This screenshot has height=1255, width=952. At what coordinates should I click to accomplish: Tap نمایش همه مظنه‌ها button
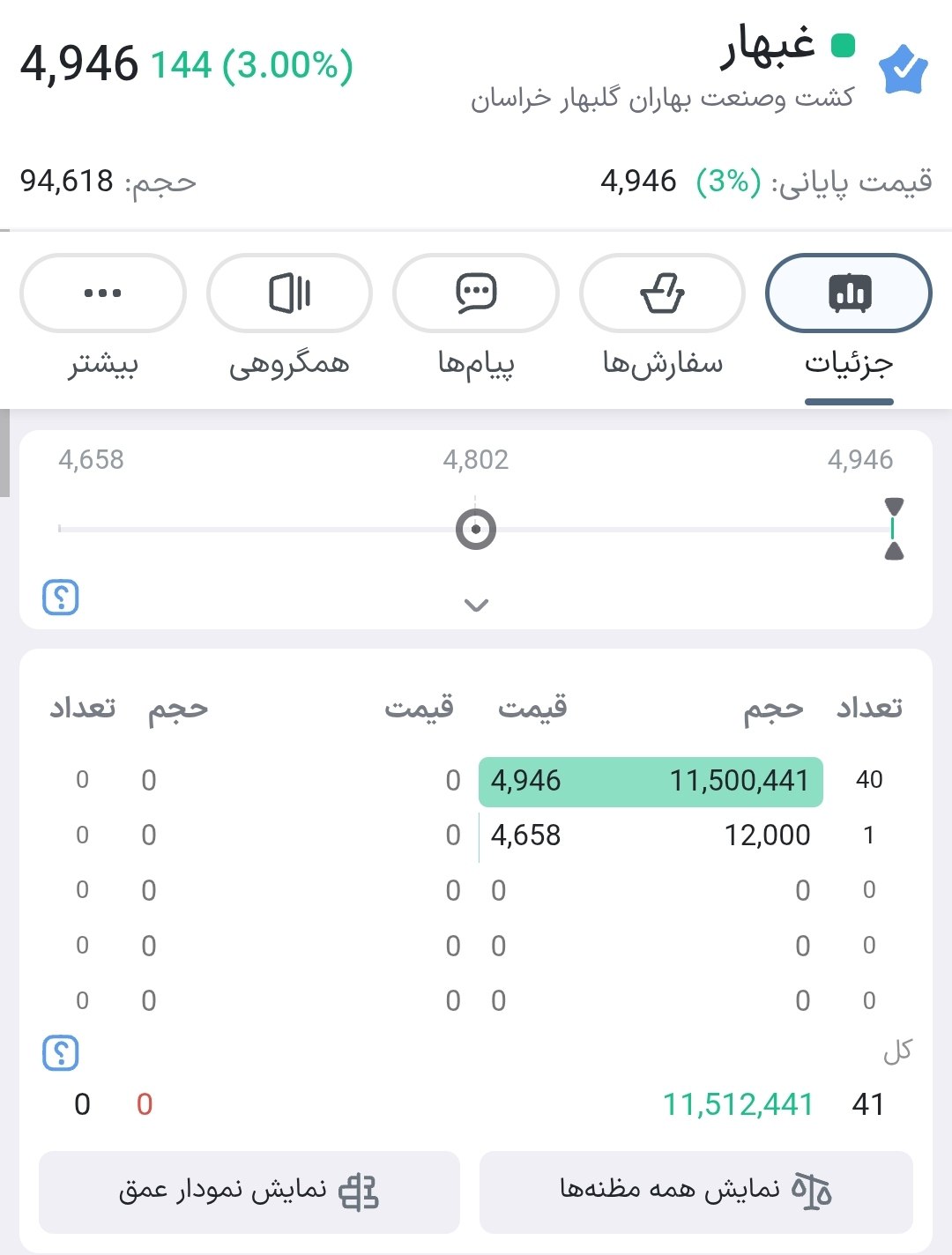tap(695, 1192)
